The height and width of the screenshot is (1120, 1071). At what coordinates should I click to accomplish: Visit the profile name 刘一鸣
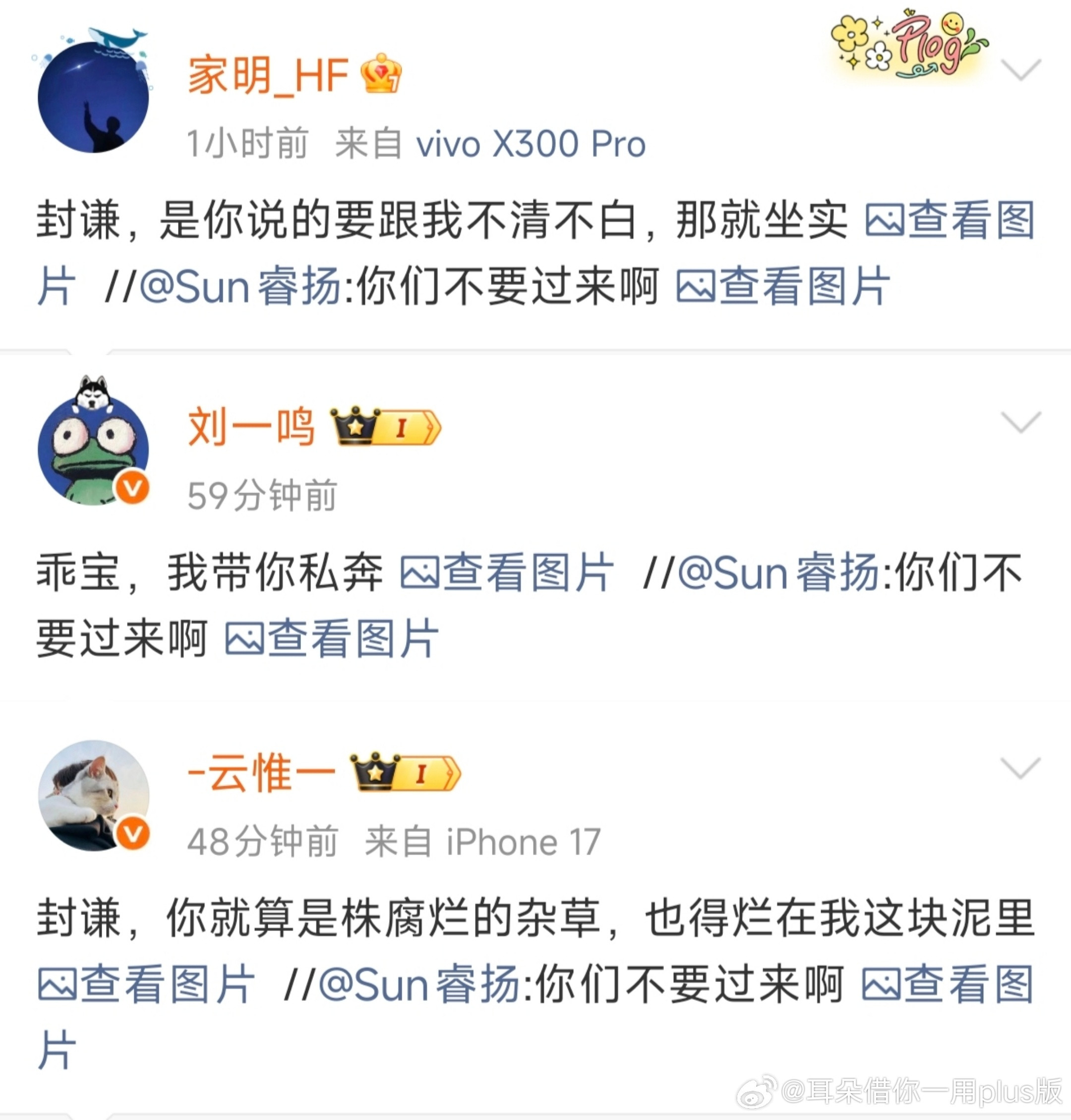pyautogui.click(x=251, y=427)
